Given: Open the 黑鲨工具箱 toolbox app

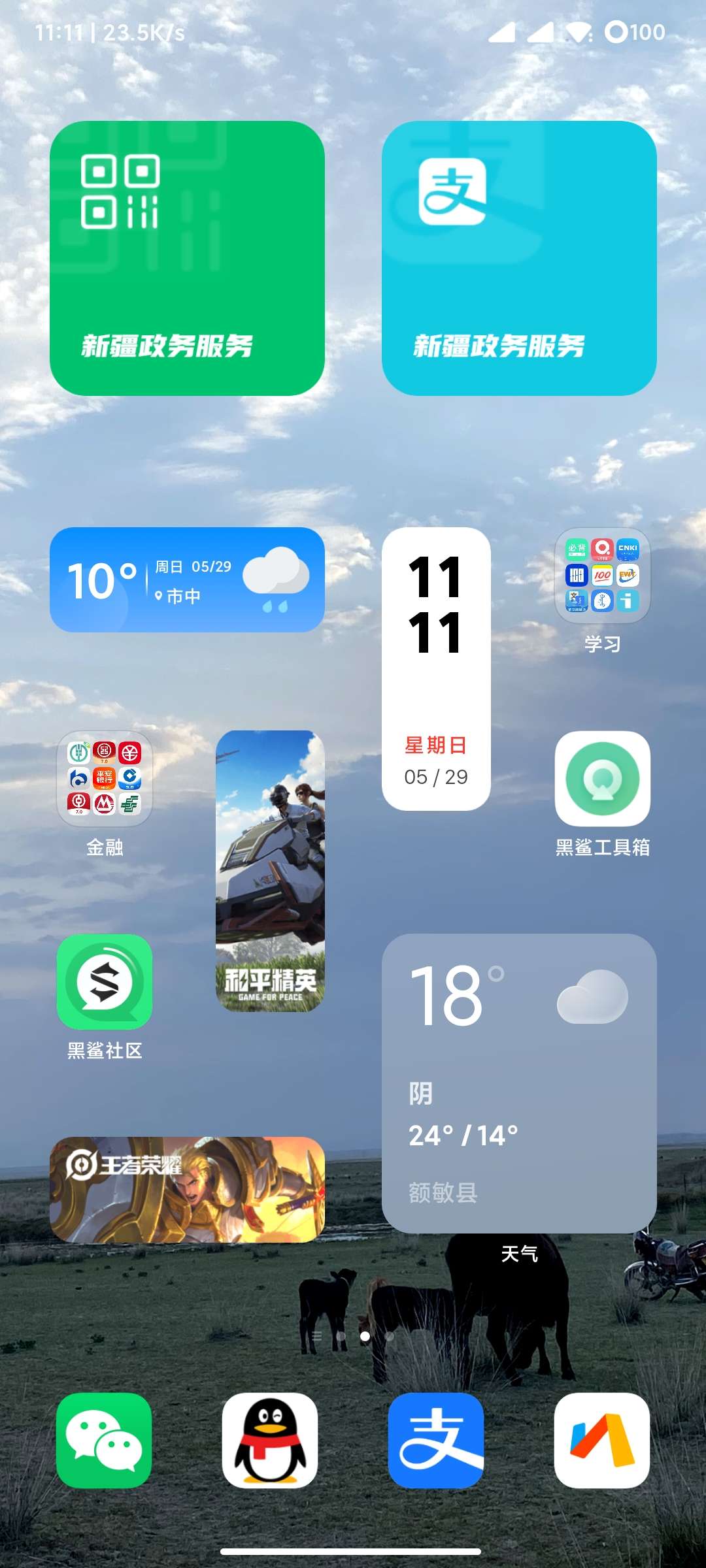Looking at the screenshot, I should (x=602, y=783).
